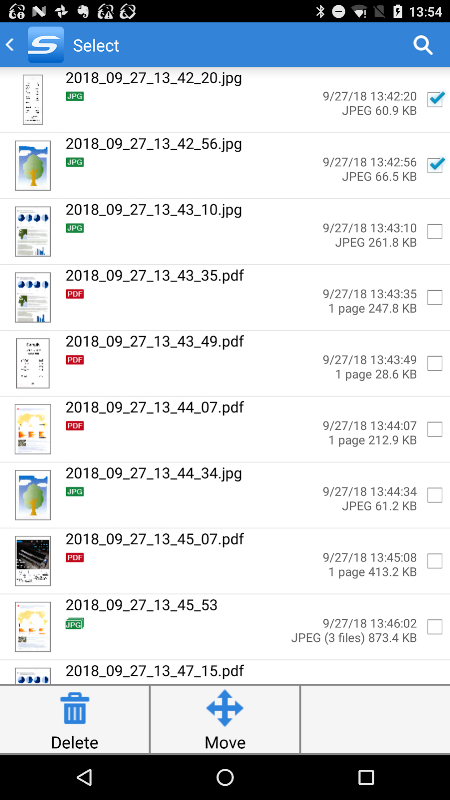Uncheck the 2018_09_27_13_42_56.jpg checkbox
Image resolution: width=450 pixels, height=800 pixels.
click(x=435, y=165)
